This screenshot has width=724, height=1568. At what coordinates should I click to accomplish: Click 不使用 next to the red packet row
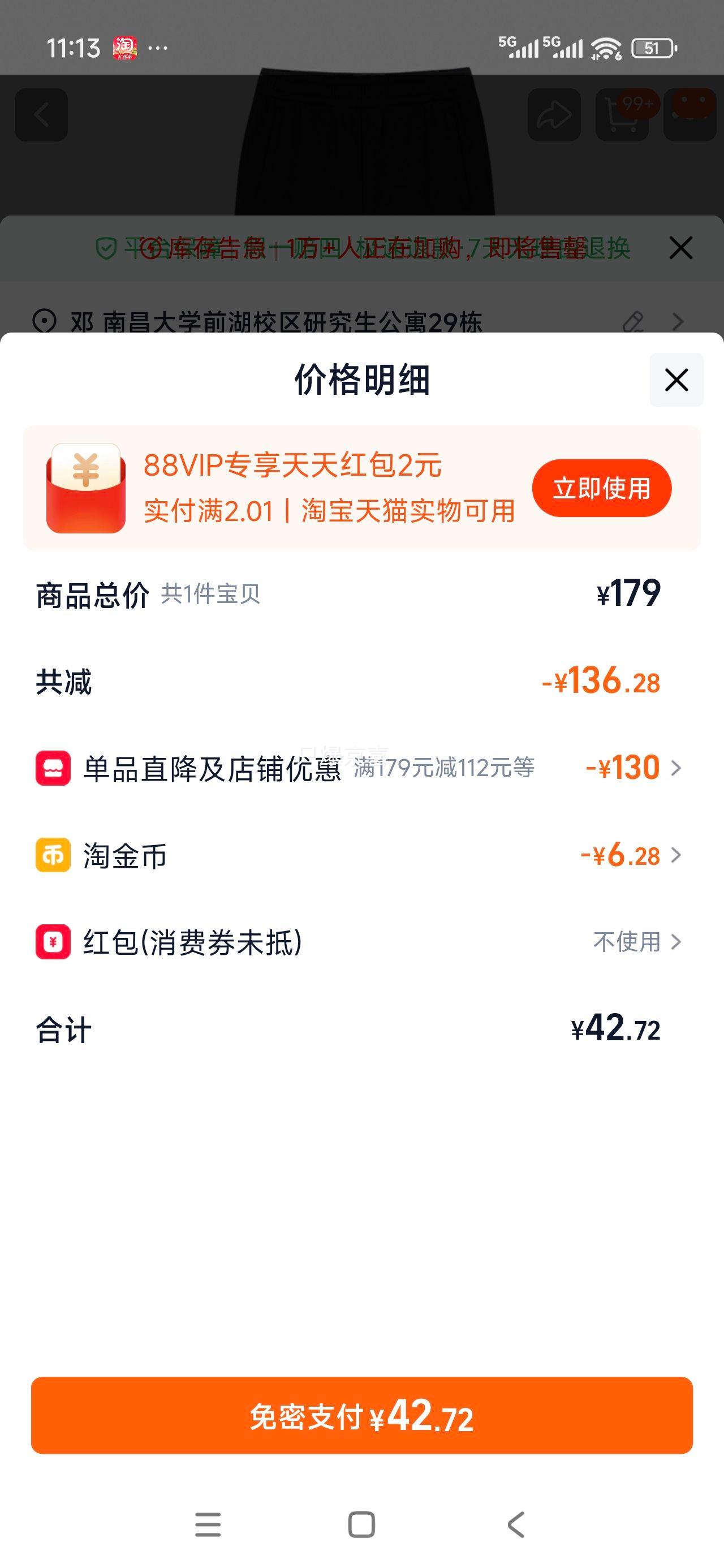(627, 942)
